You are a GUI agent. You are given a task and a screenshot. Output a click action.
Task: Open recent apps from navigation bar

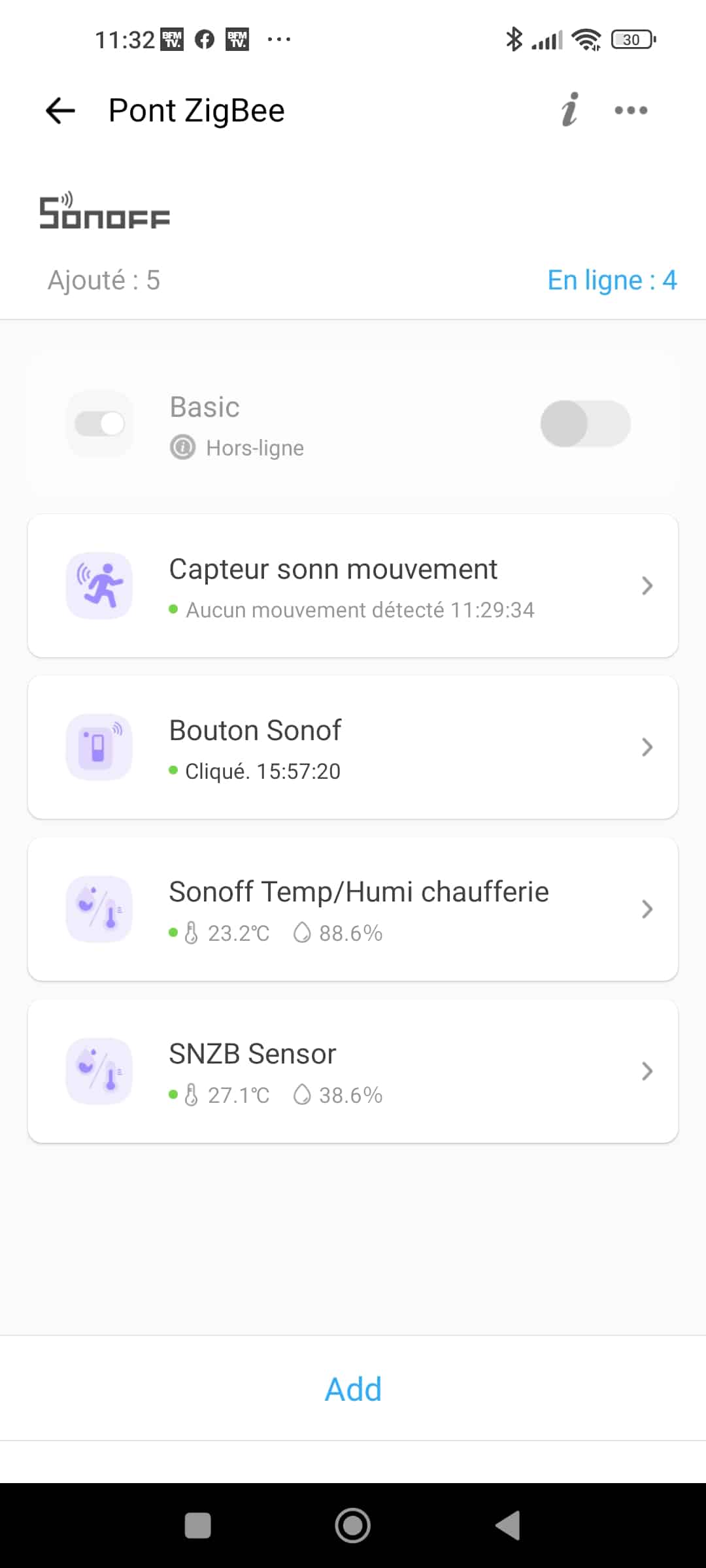pos(198,1526)
